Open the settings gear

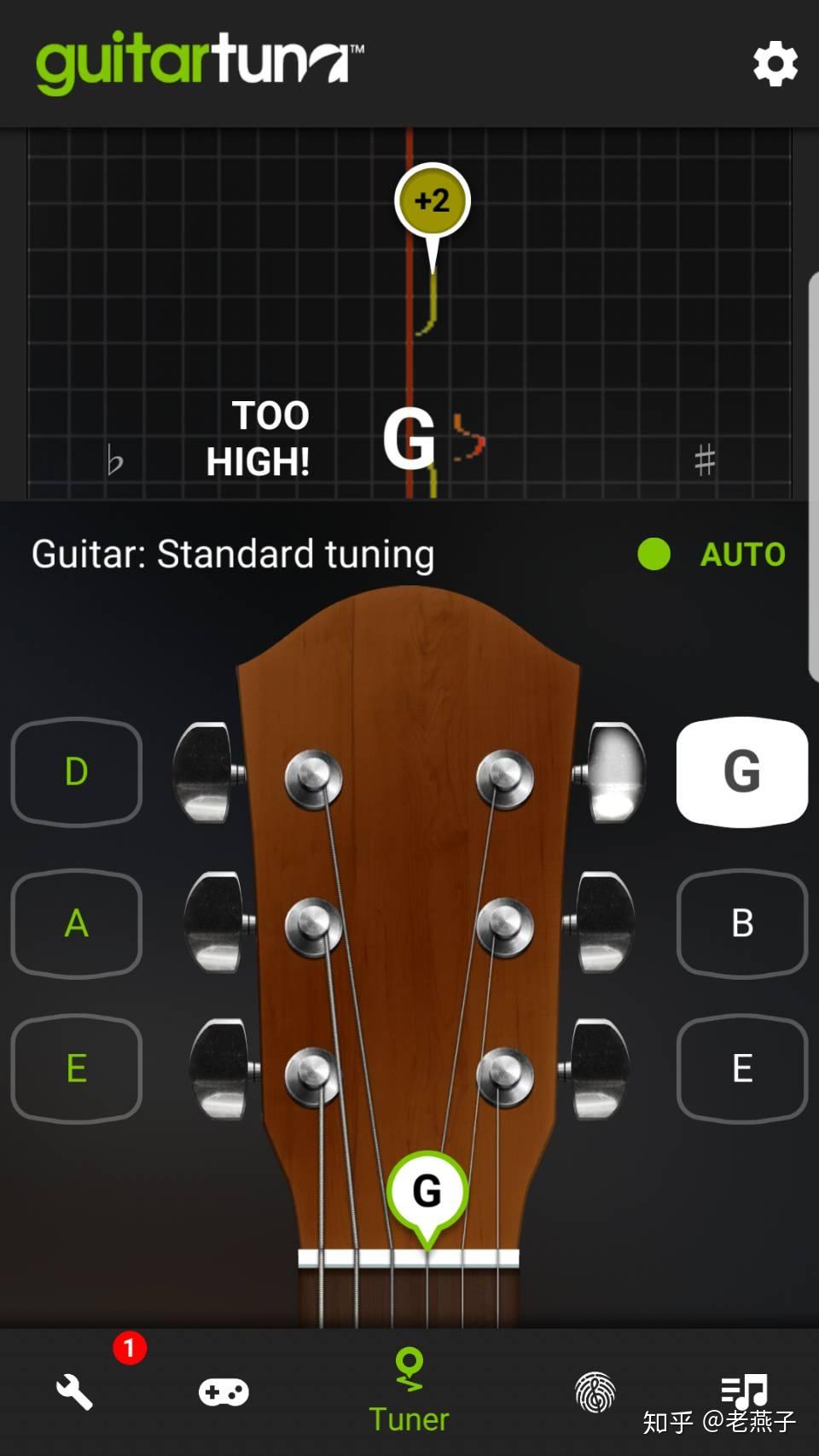(775, 64)
